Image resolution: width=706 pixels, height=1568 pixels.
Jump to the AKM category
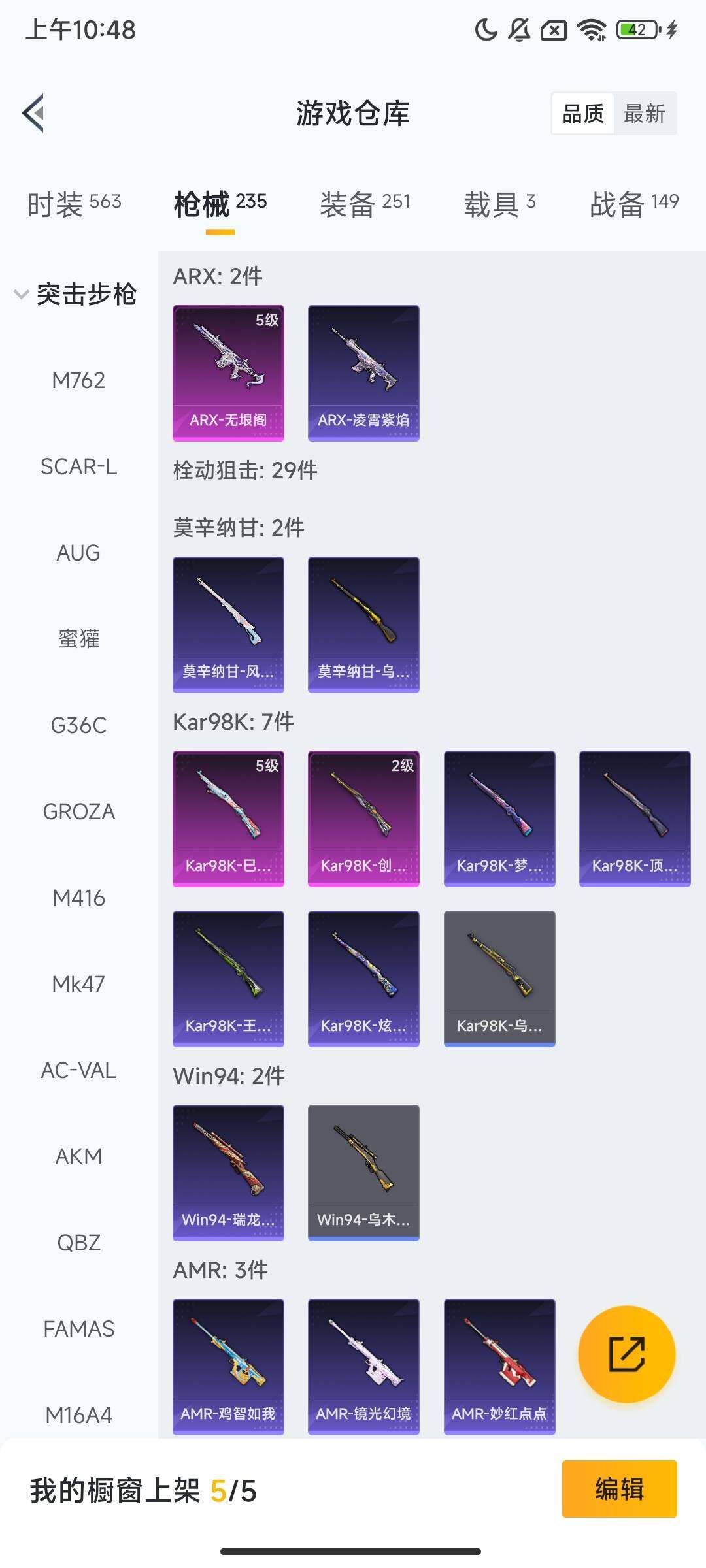(78, 1156)
